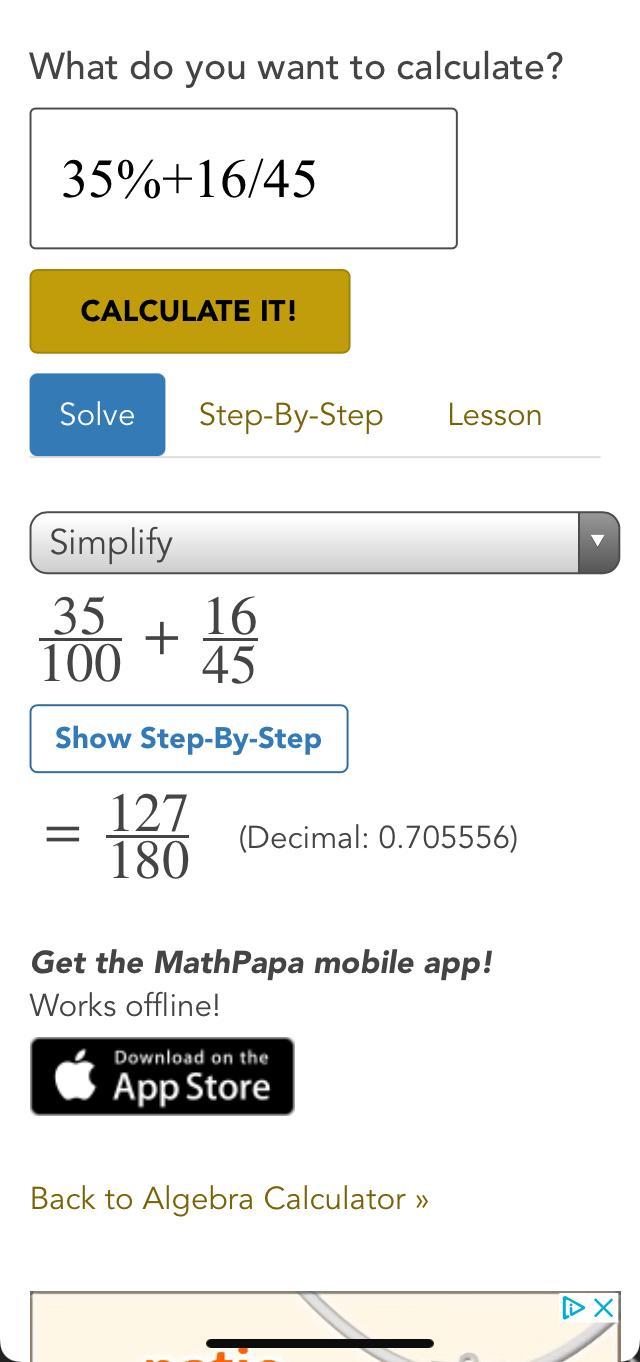Open the ad choices info icon
This screenshot has height=1362, width=640.
click(x=573, y=1308)
